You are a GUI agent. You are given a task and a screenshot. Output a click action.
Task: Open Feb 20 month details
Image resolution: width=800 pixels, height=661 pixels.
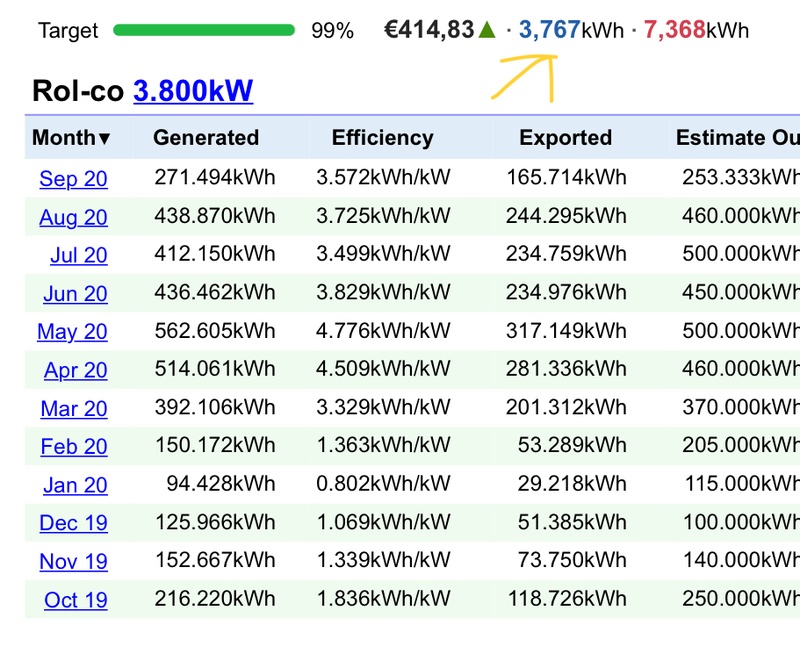pos(73,447)
